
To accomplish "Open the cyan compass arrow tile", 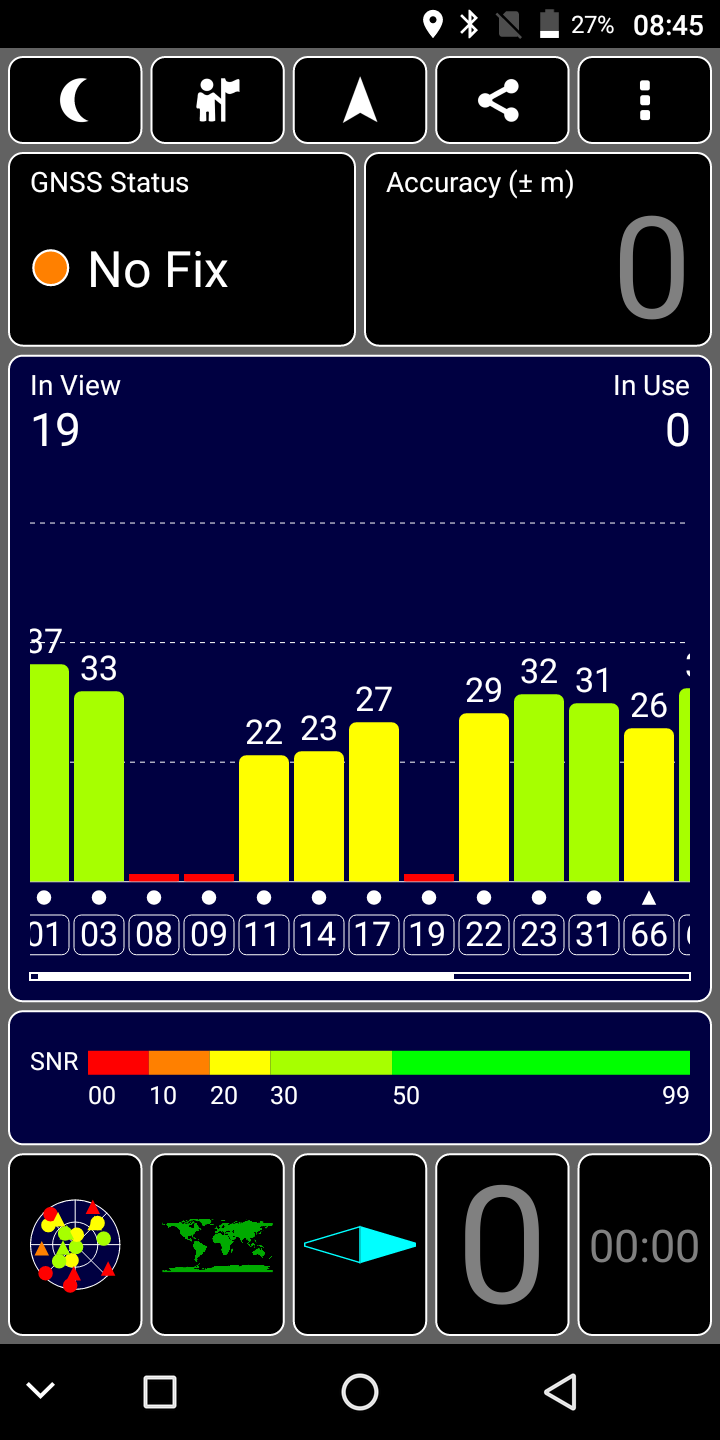I will (360, 1244).
